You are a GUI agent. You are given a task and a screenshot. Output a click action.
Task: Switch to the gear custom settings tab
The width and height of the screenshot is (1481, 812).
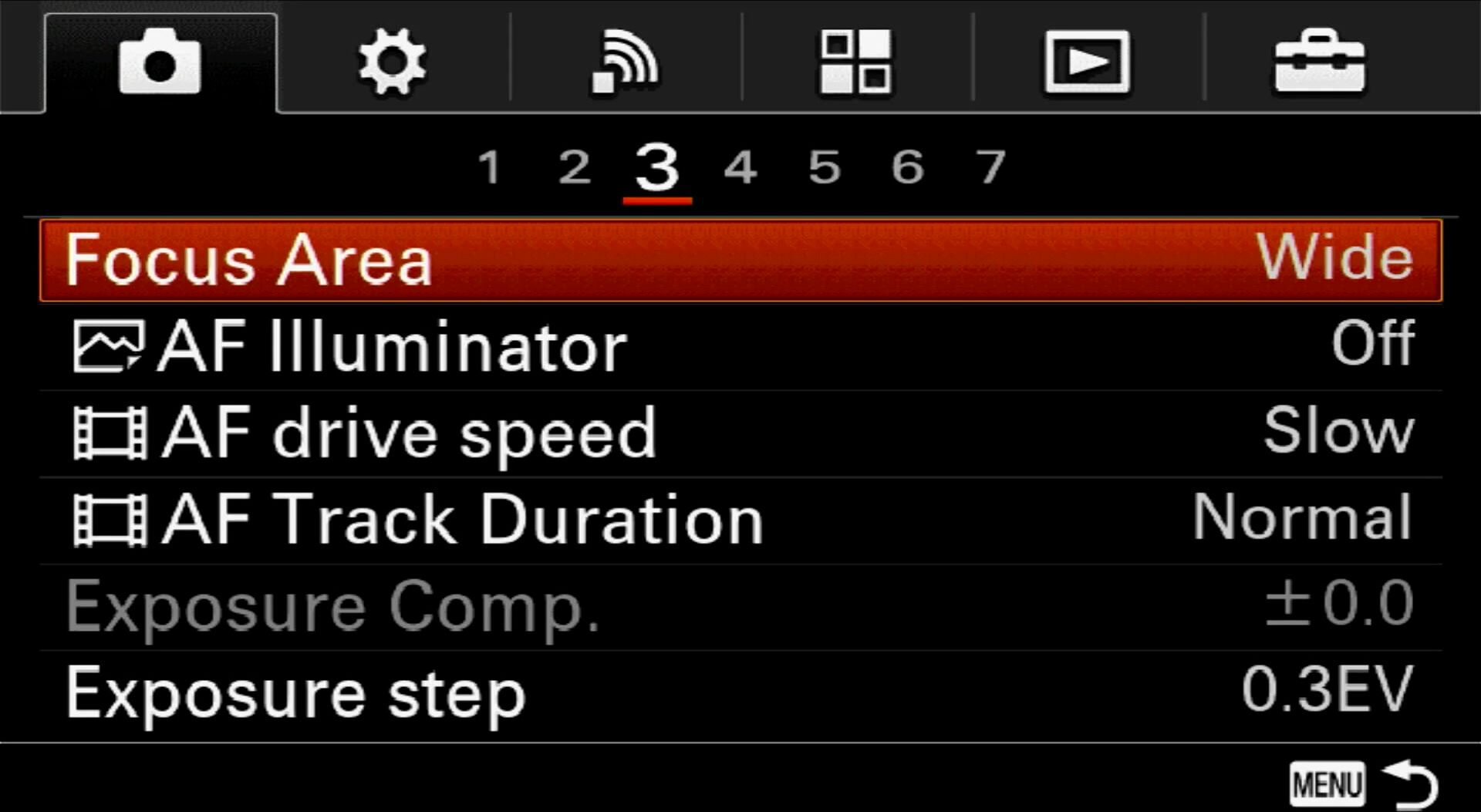click(392, 62)
